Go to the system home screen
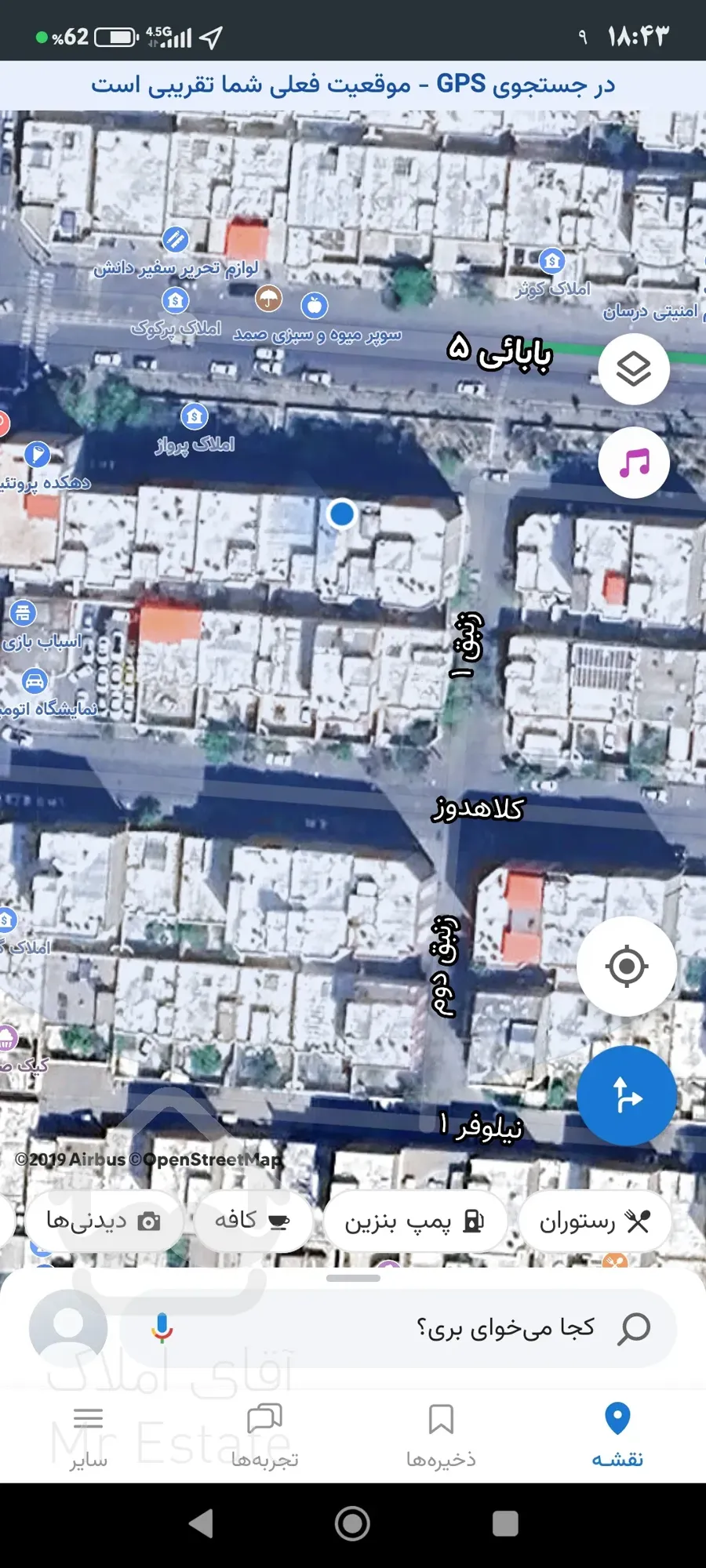 [x=352, y=1524]
